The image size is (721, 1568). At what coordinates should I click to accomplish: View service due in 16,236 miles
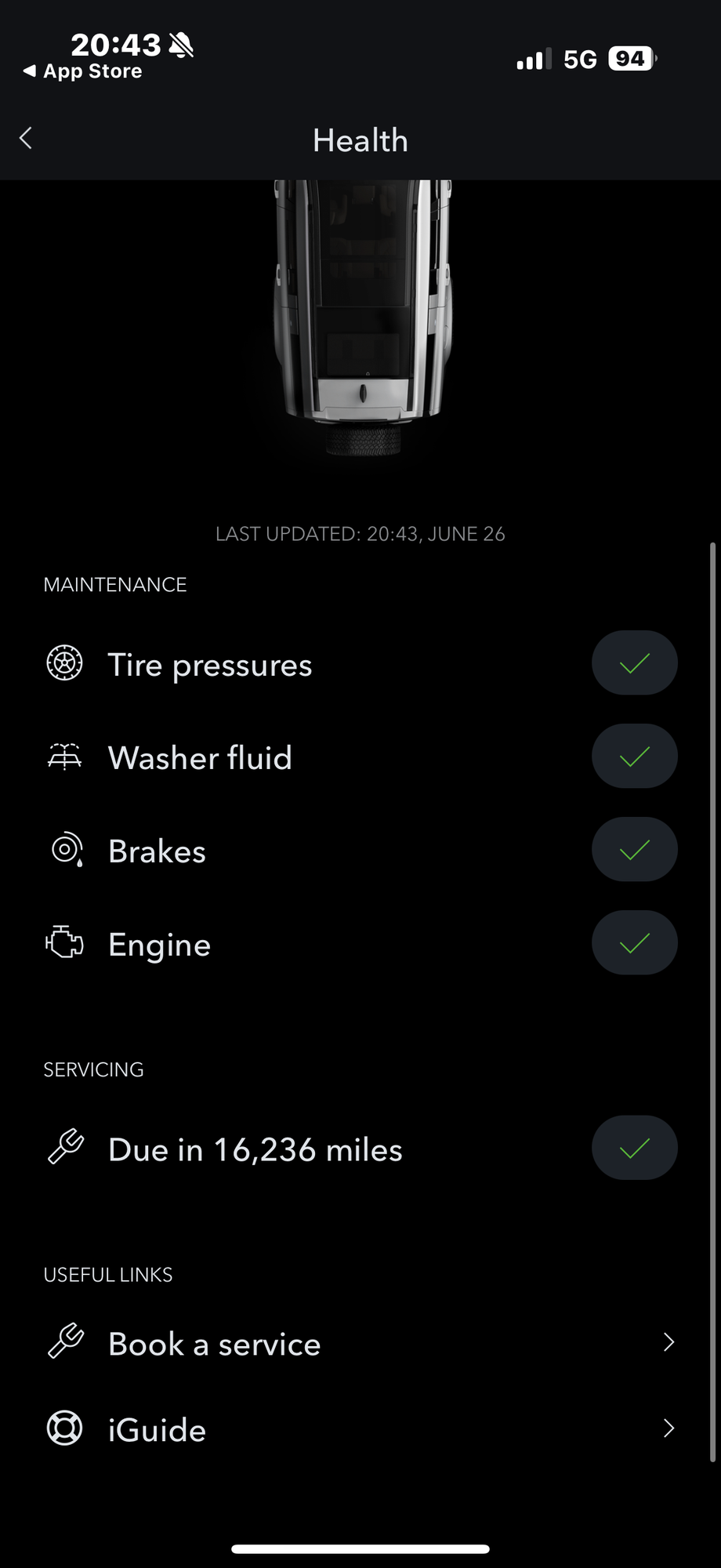click(x=360, y=1149)
